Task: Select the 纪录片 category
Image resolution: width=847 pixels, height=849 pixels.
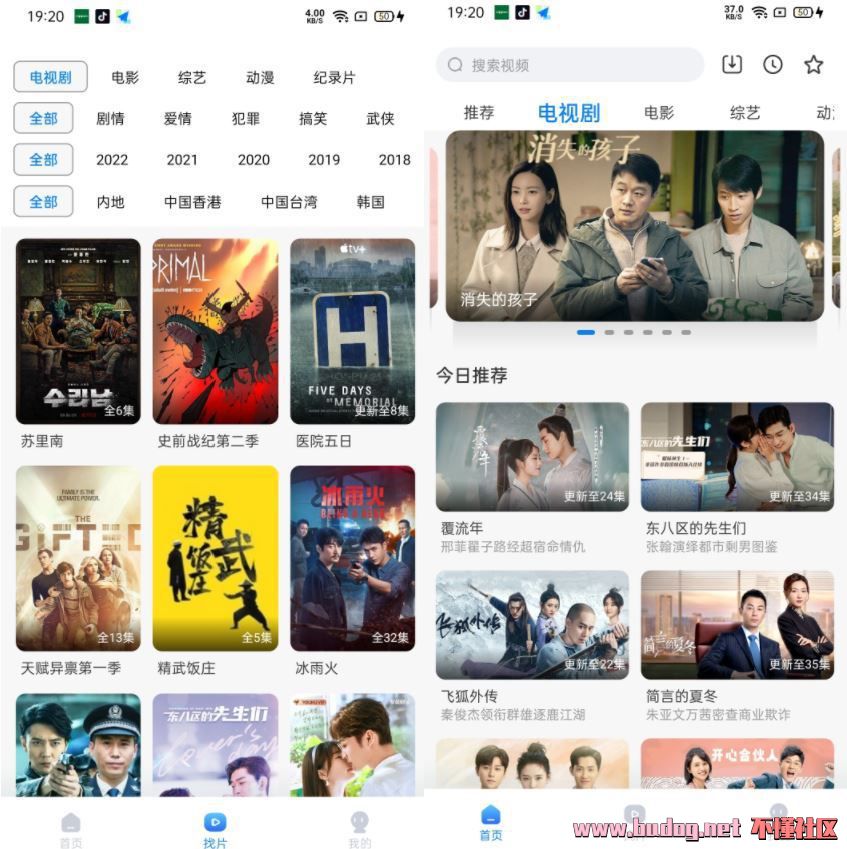Action: tap(334, 77)
